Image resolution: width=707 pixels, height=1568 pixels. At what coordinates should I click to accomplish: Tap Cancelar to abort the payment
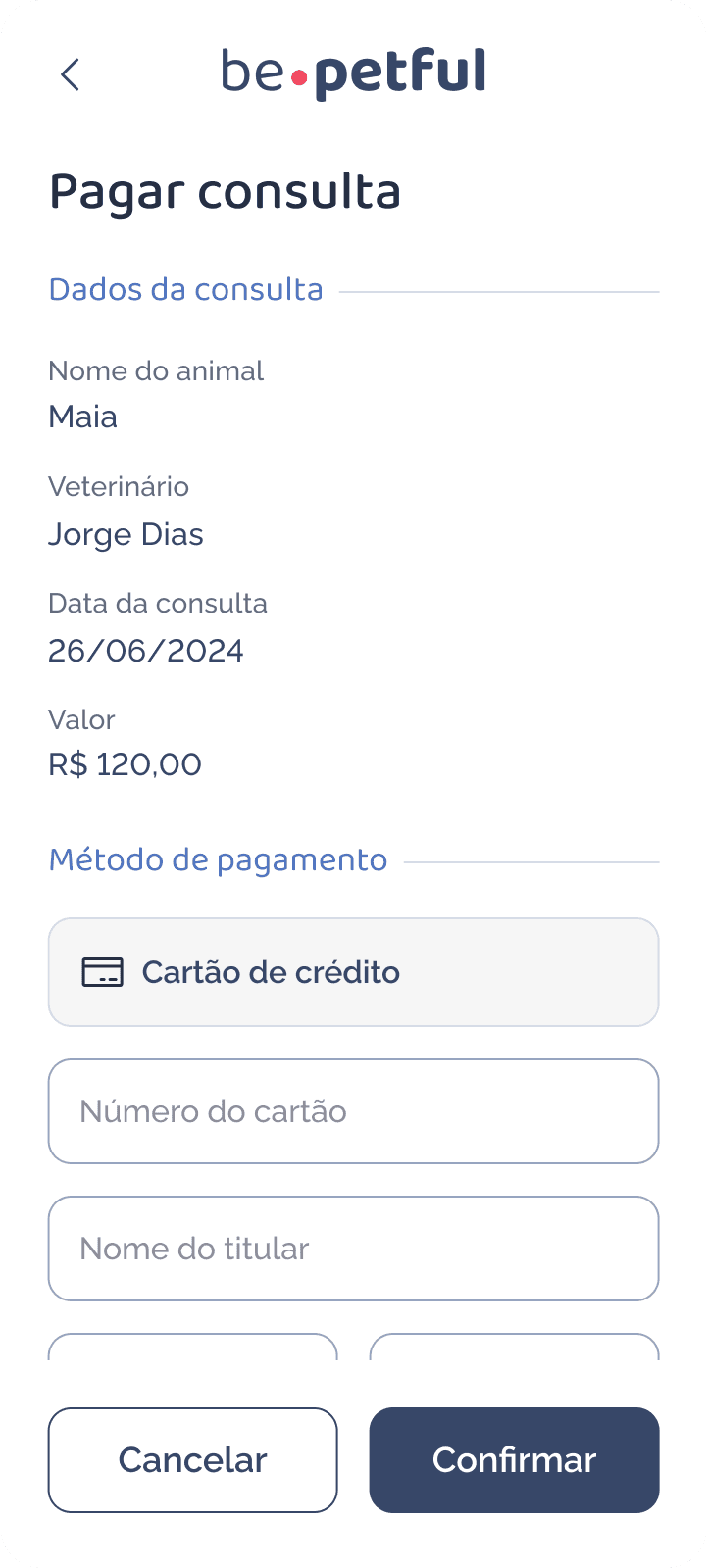(193, 1460)
